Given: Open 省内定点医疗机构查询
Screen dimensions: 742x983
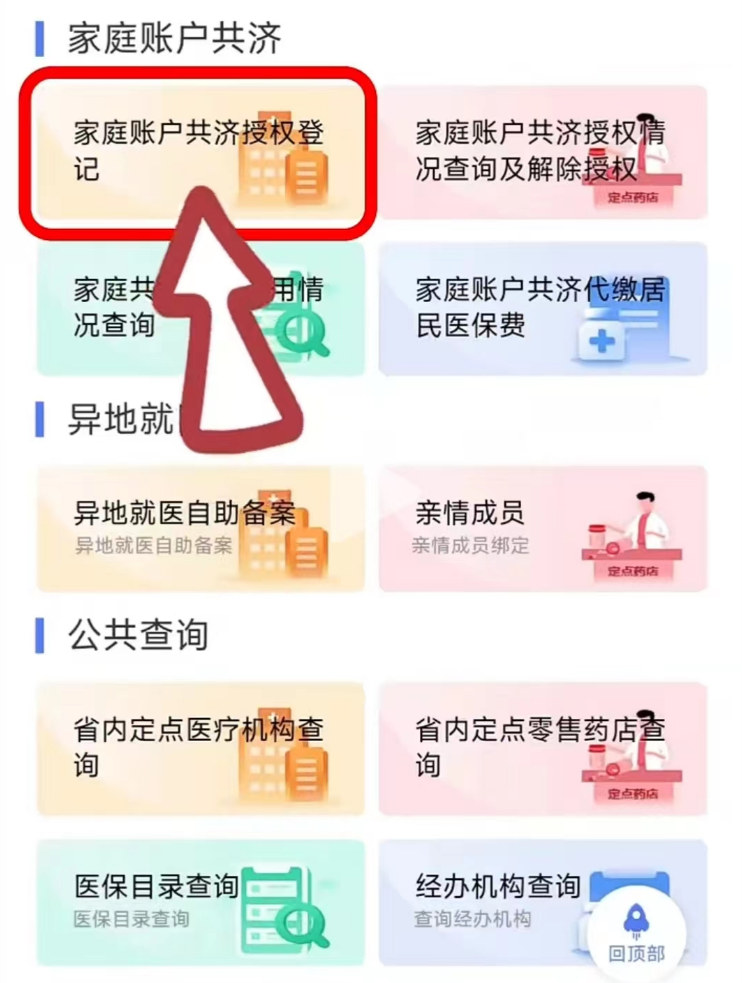Looking at the screenshot, I should click(200, 746).
